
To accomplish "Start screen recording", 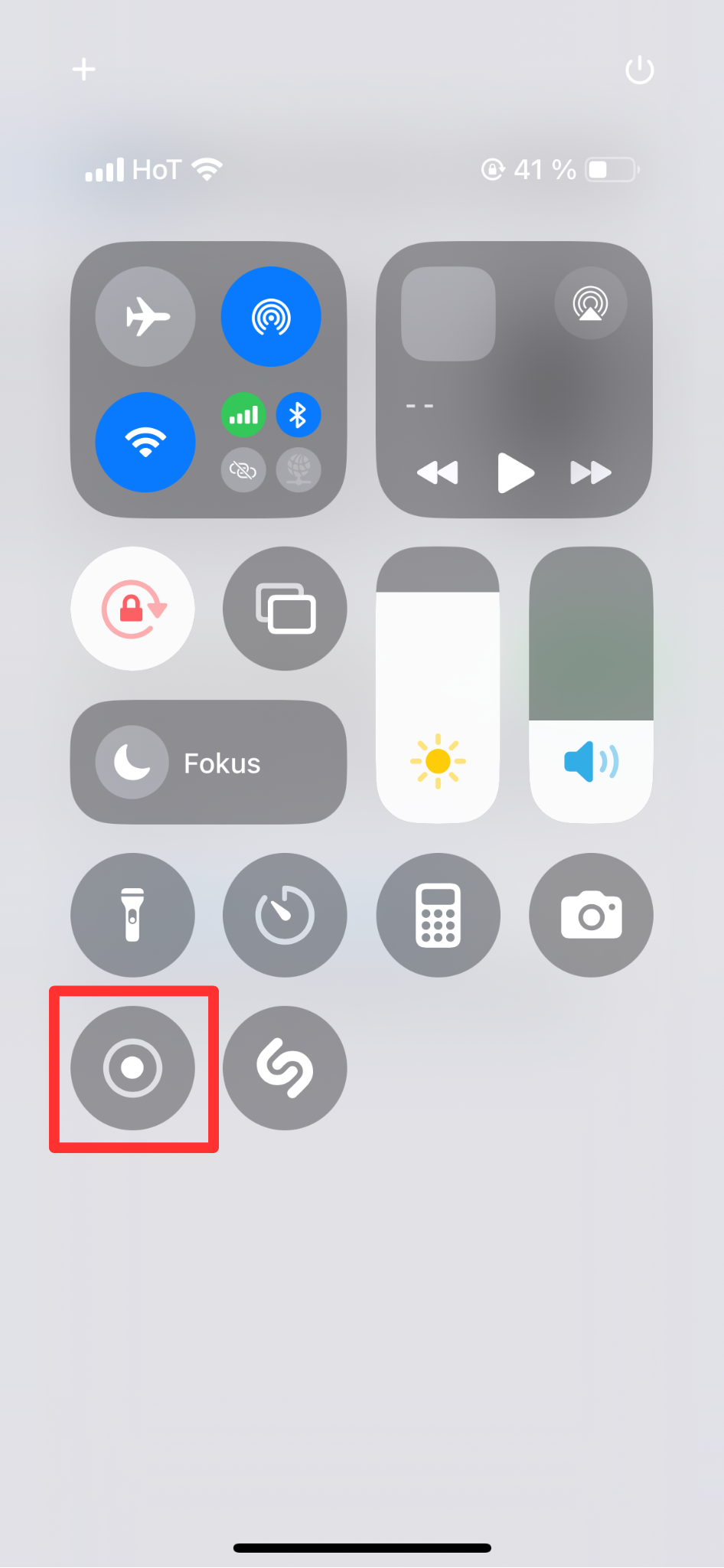I will click(x=133, y=1068).
